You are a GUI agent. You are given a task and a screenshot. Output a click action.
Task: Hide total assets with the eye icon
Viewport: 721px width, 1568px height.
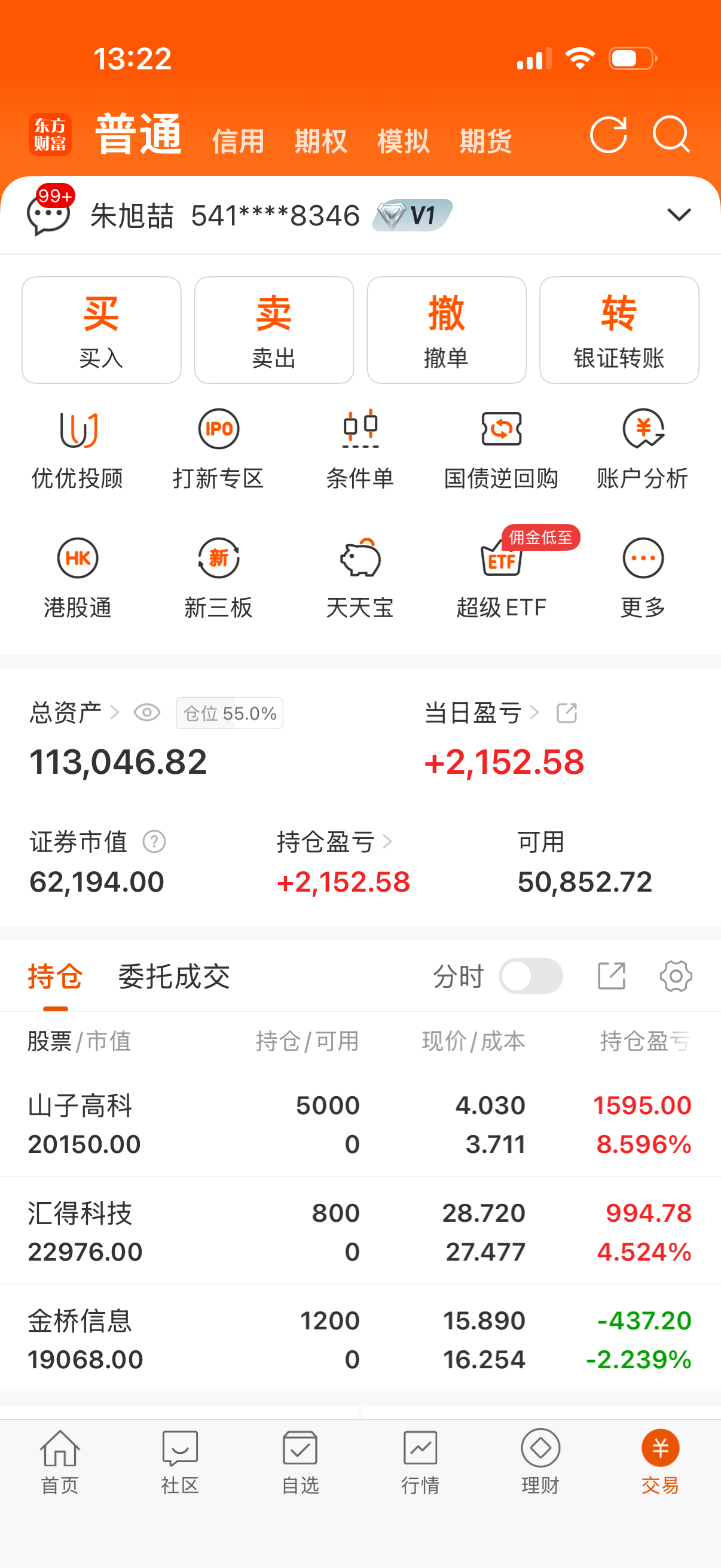146,712
